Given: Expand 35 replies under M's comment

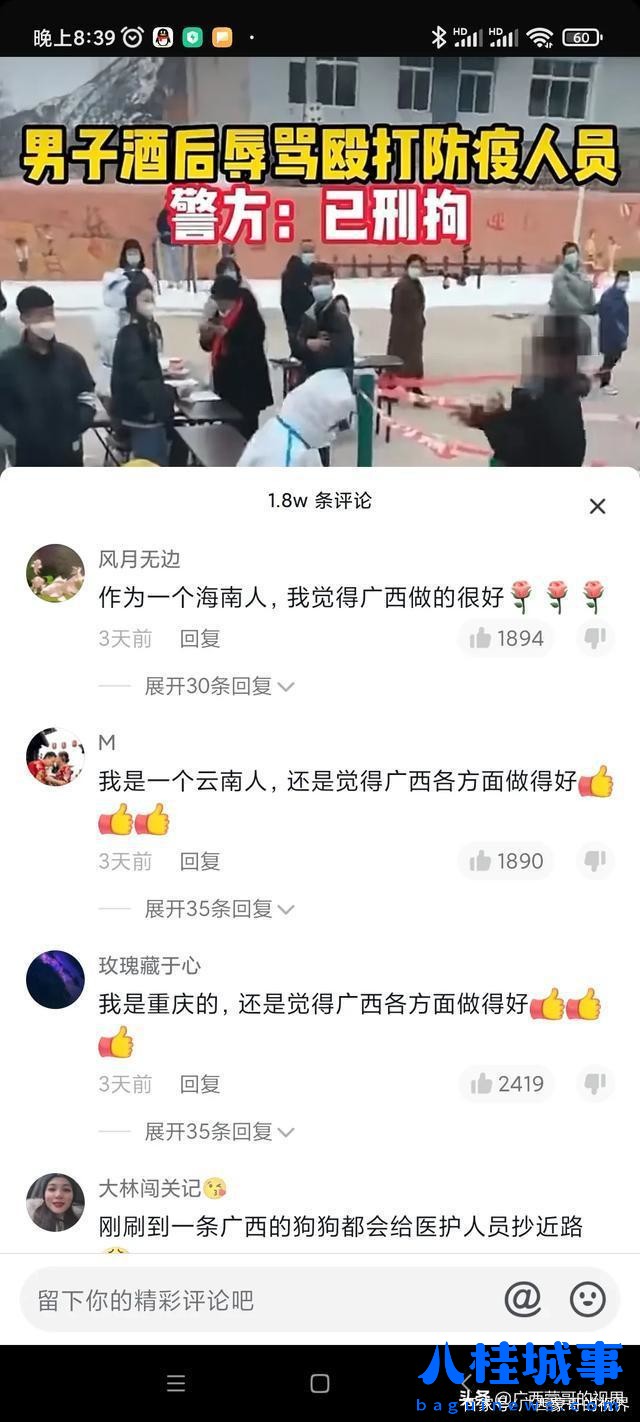Looking at the screenshot, I should click(x=218, y=909).
